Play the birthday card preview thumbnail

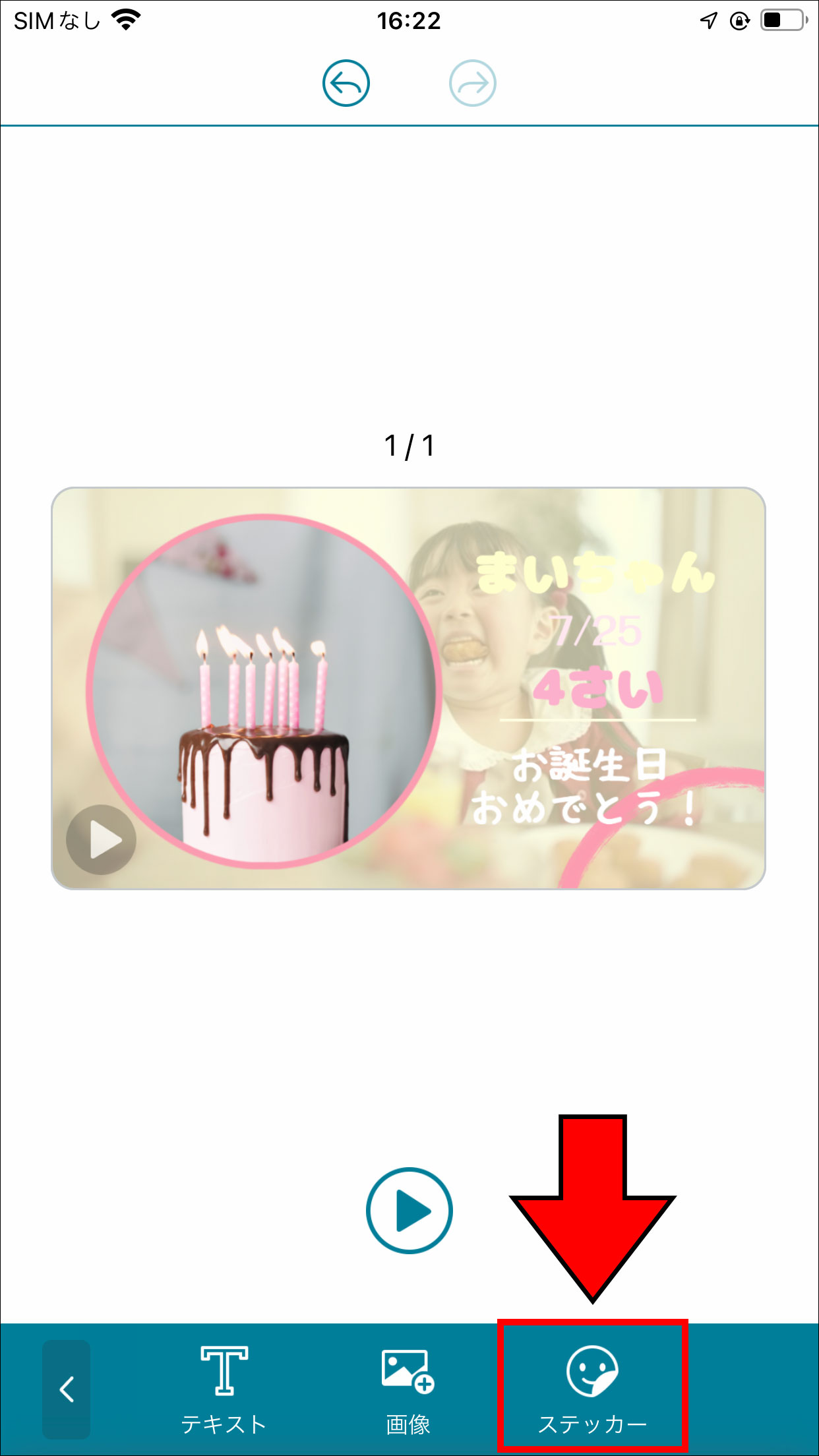click(x=101, y=839)
